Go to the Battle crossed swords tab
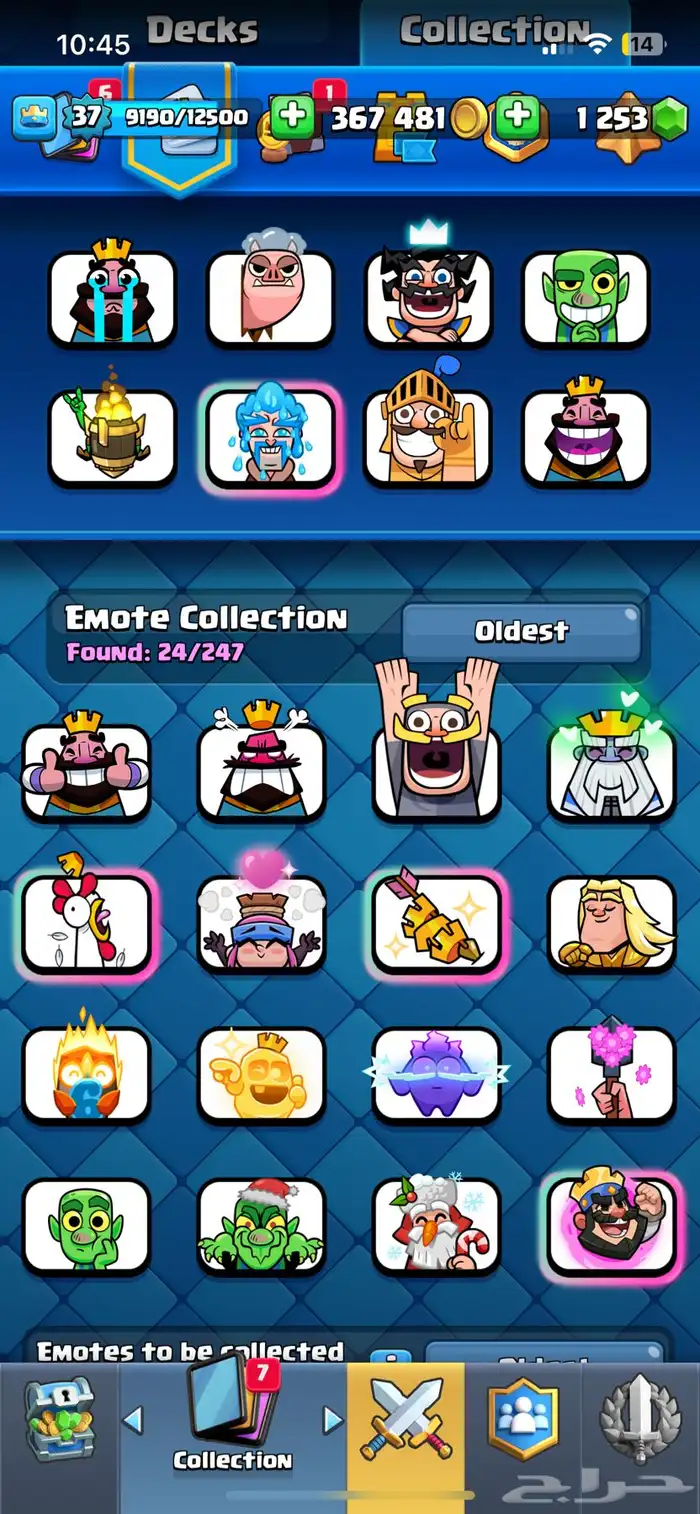This screenshot has height=1514, width=700. pyautogui.click(x=405, y=1420)
